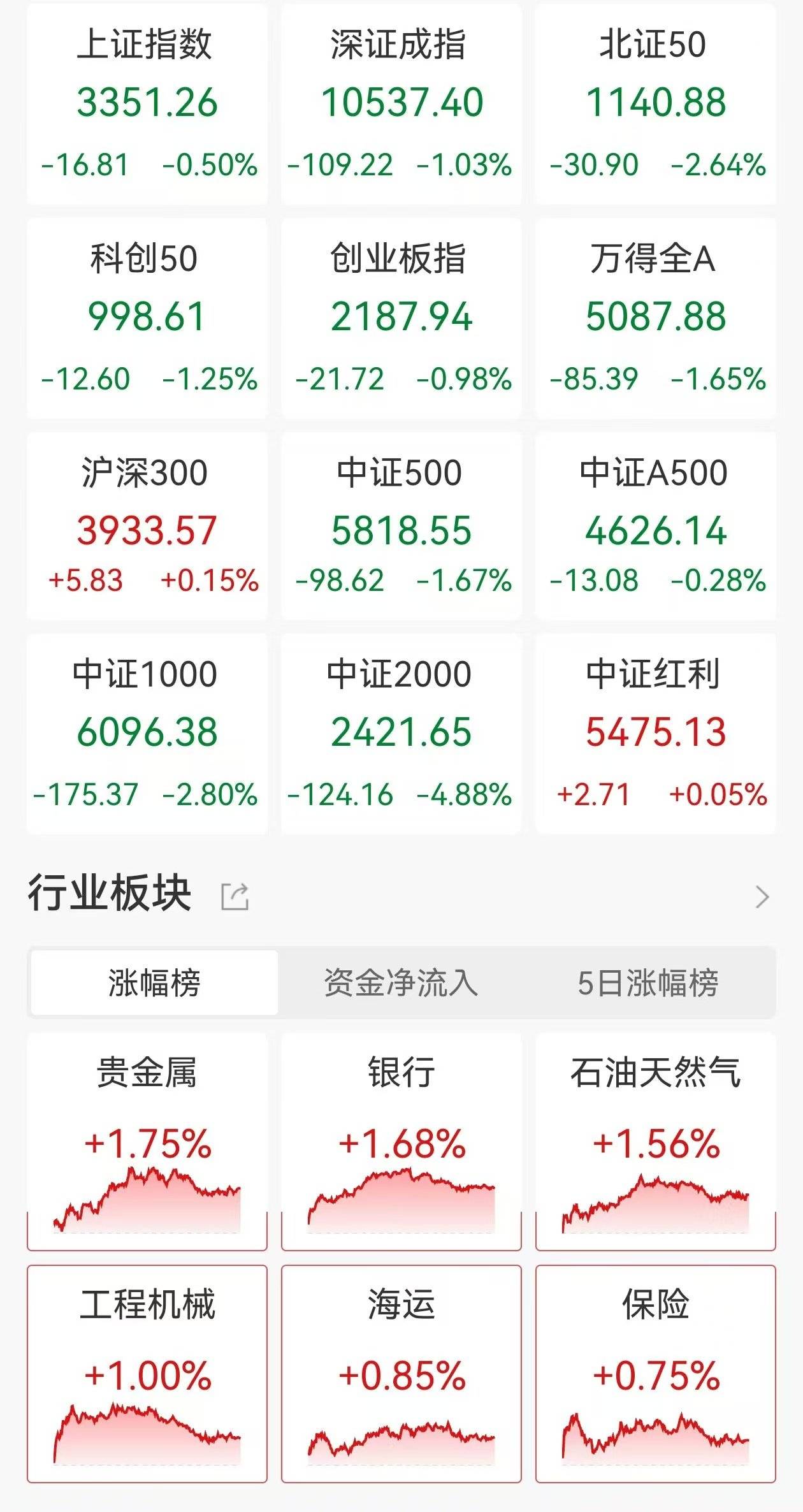The width and height of the screenshot is (803, 1512).
Task: Open the 中证红利 index card
Action: click(655, 733)
